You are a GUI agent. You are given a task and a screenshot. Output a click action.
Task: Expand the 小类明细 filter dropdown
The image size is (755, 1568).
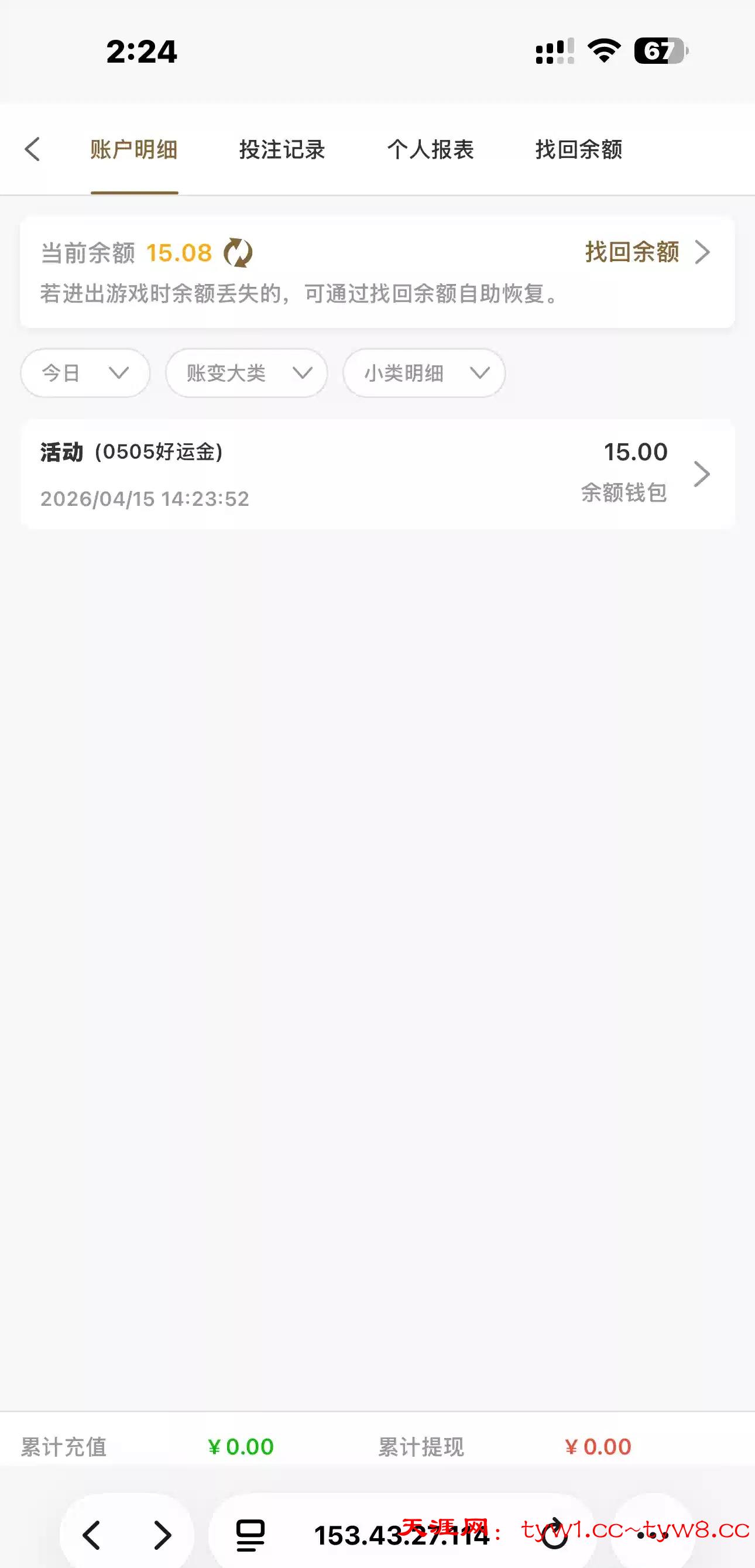pos(424,373)
